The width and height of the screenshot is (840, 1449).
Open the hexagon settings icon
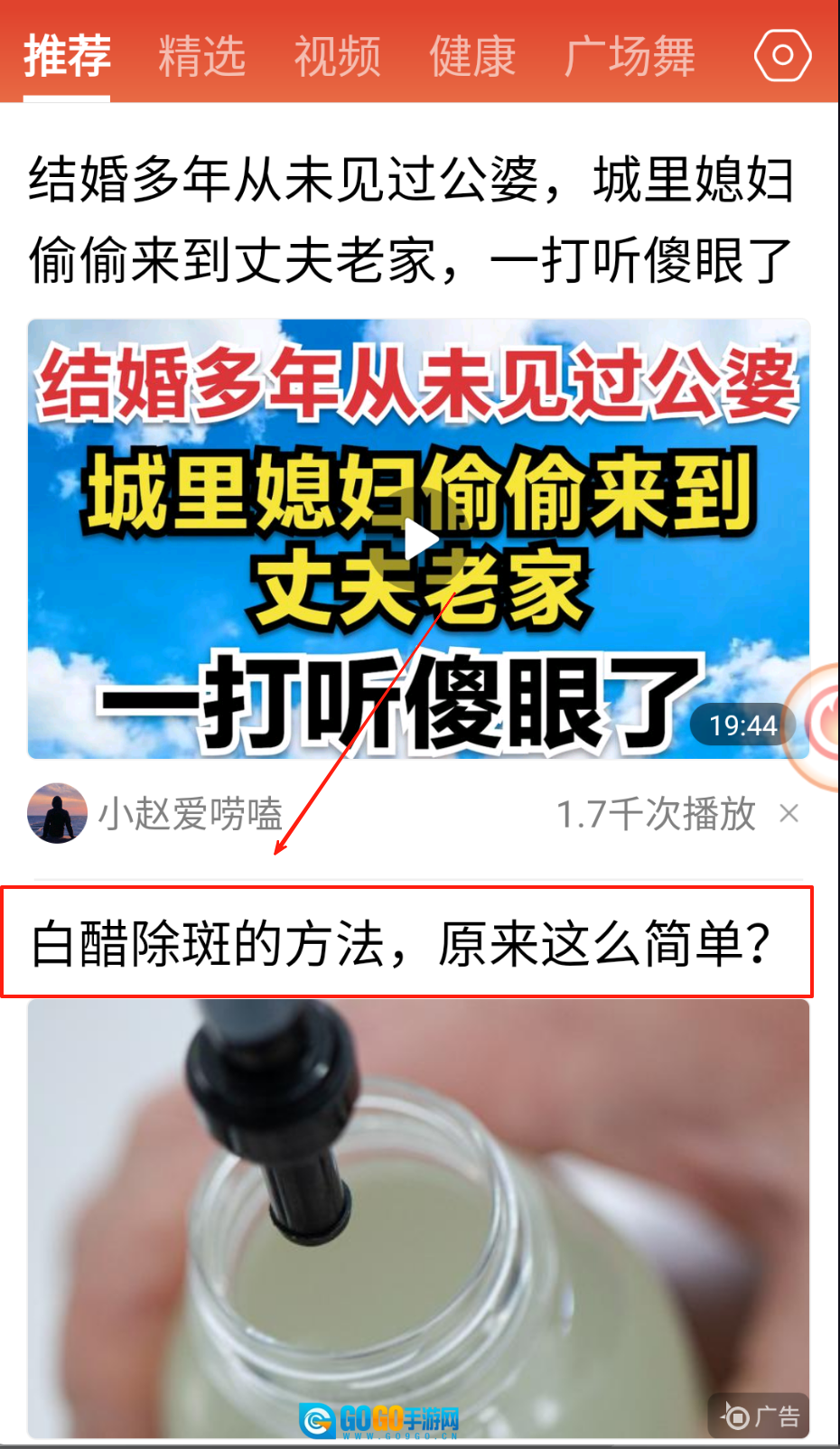click(x=782, y=56)
